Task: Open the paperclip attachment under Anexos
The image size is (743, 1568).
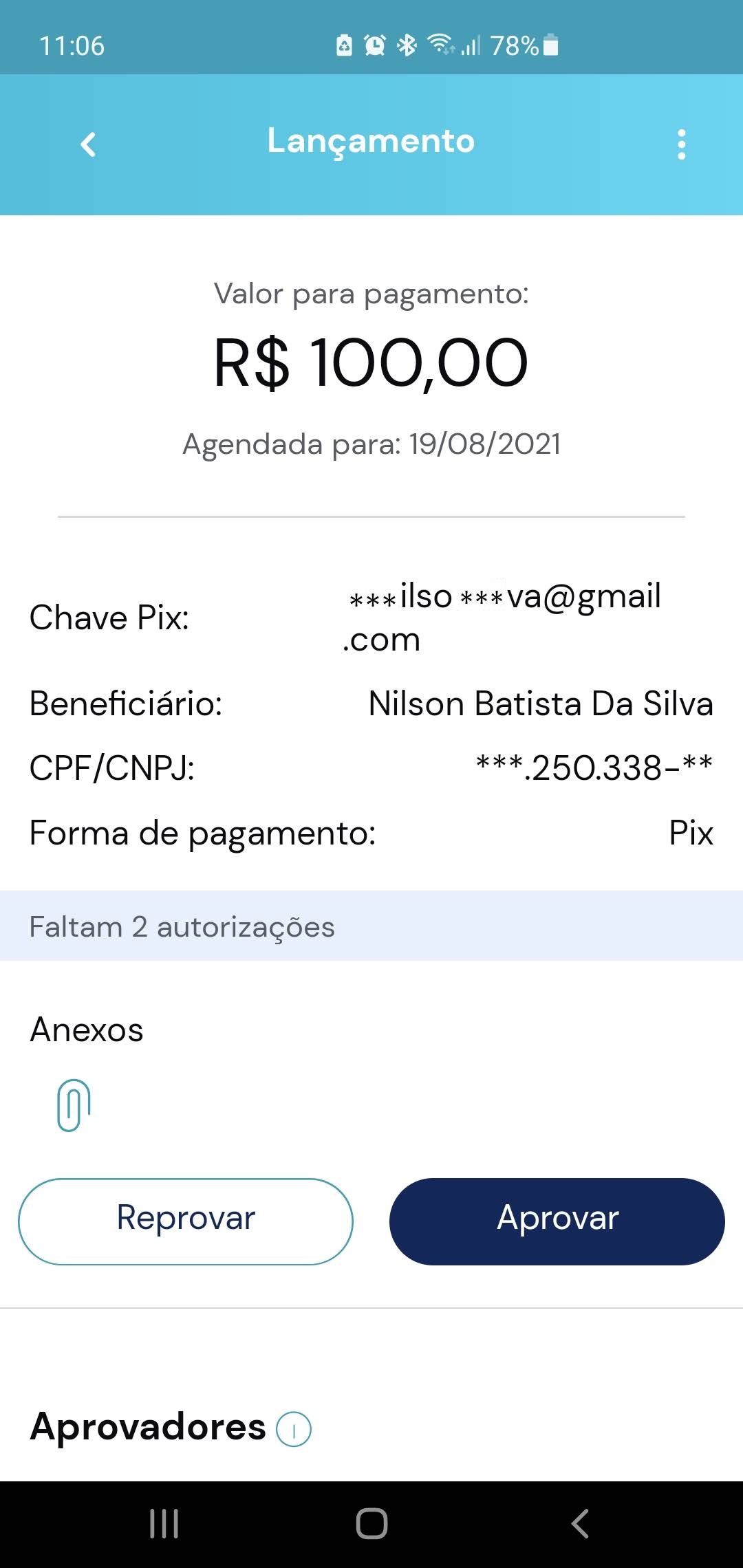Action: [x=74, y=1105]
